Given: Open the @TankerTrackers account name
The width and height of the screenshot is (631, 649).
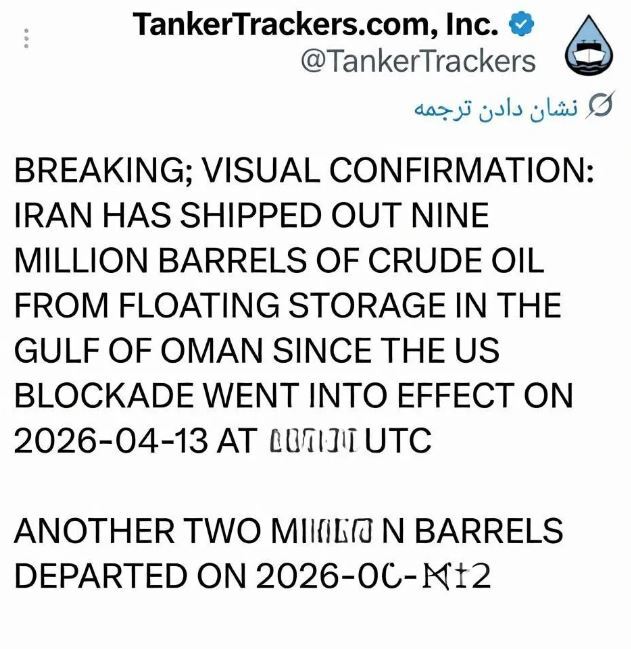Looking at the screenshot, I should click(418, 61).
